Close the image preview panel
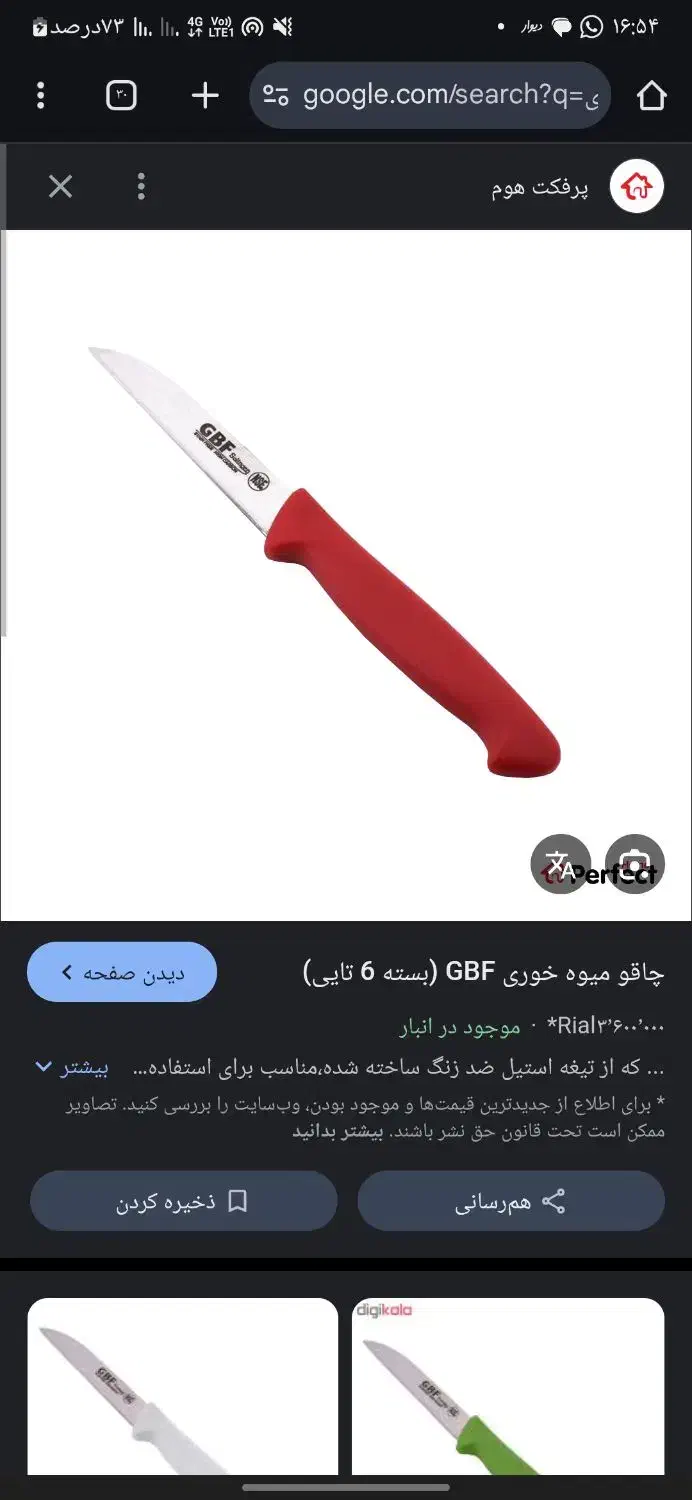The image size is (692, 1500). click(x=61, y=187)
